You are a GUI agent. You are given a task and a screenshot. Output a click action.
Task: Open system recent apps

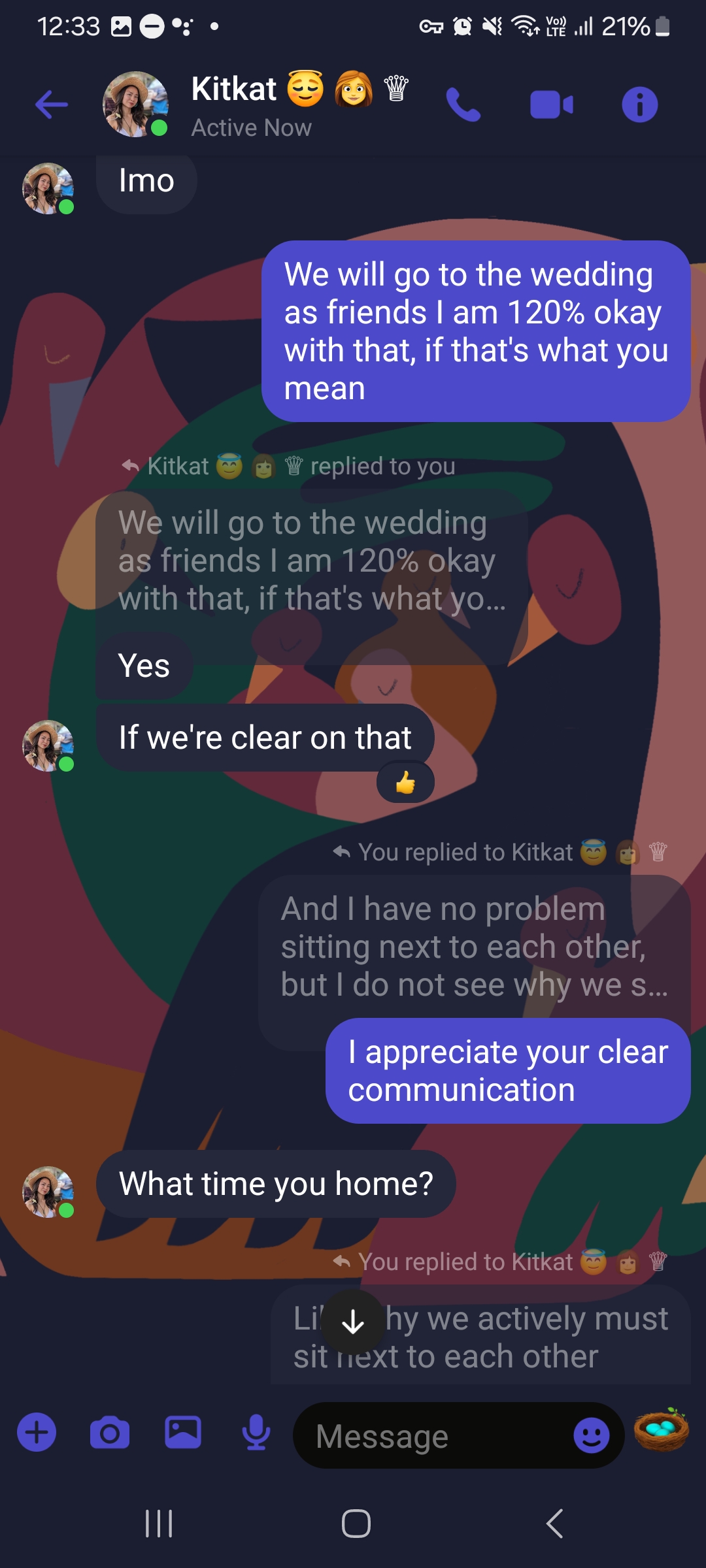pyautogui.click(x=159, y=1524)
